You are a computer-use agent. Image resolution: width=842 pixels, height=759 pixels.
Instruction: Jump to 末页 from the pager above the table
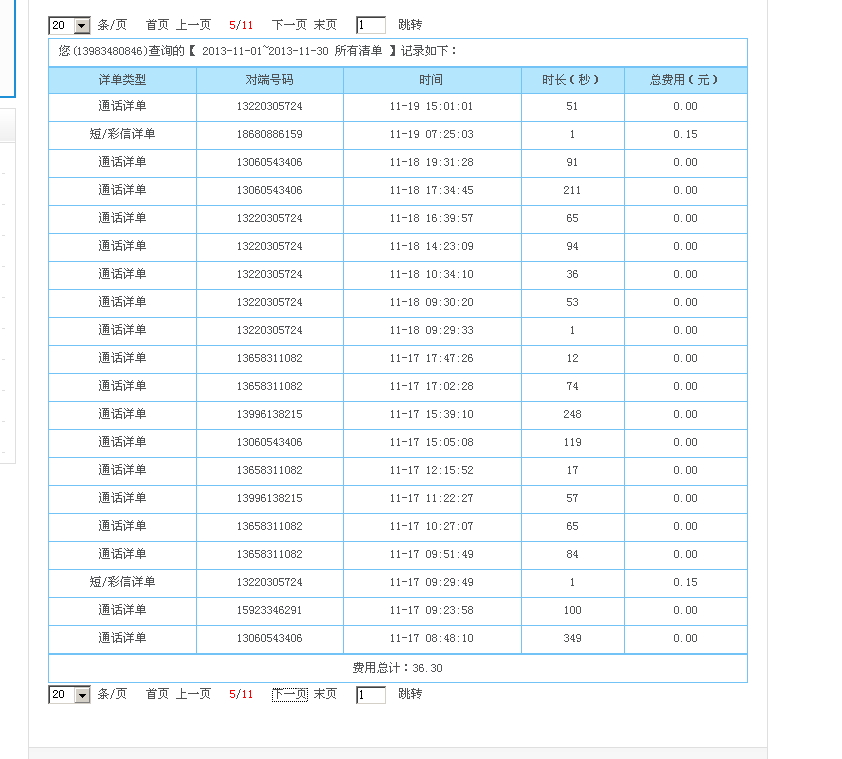(x=325, y=25)
